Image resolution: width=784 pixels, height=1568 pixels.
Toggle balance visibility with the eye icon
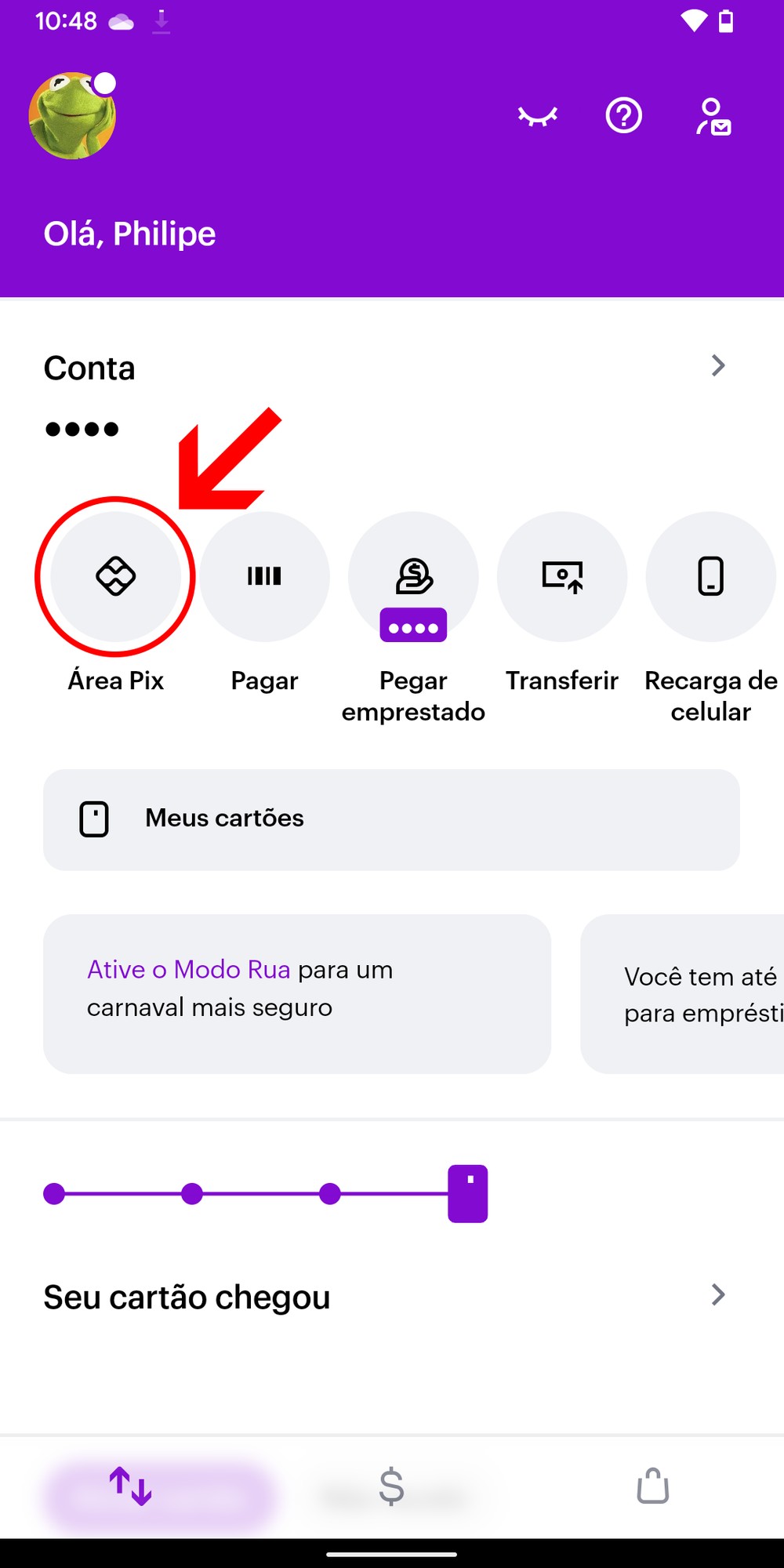point(538,116)
